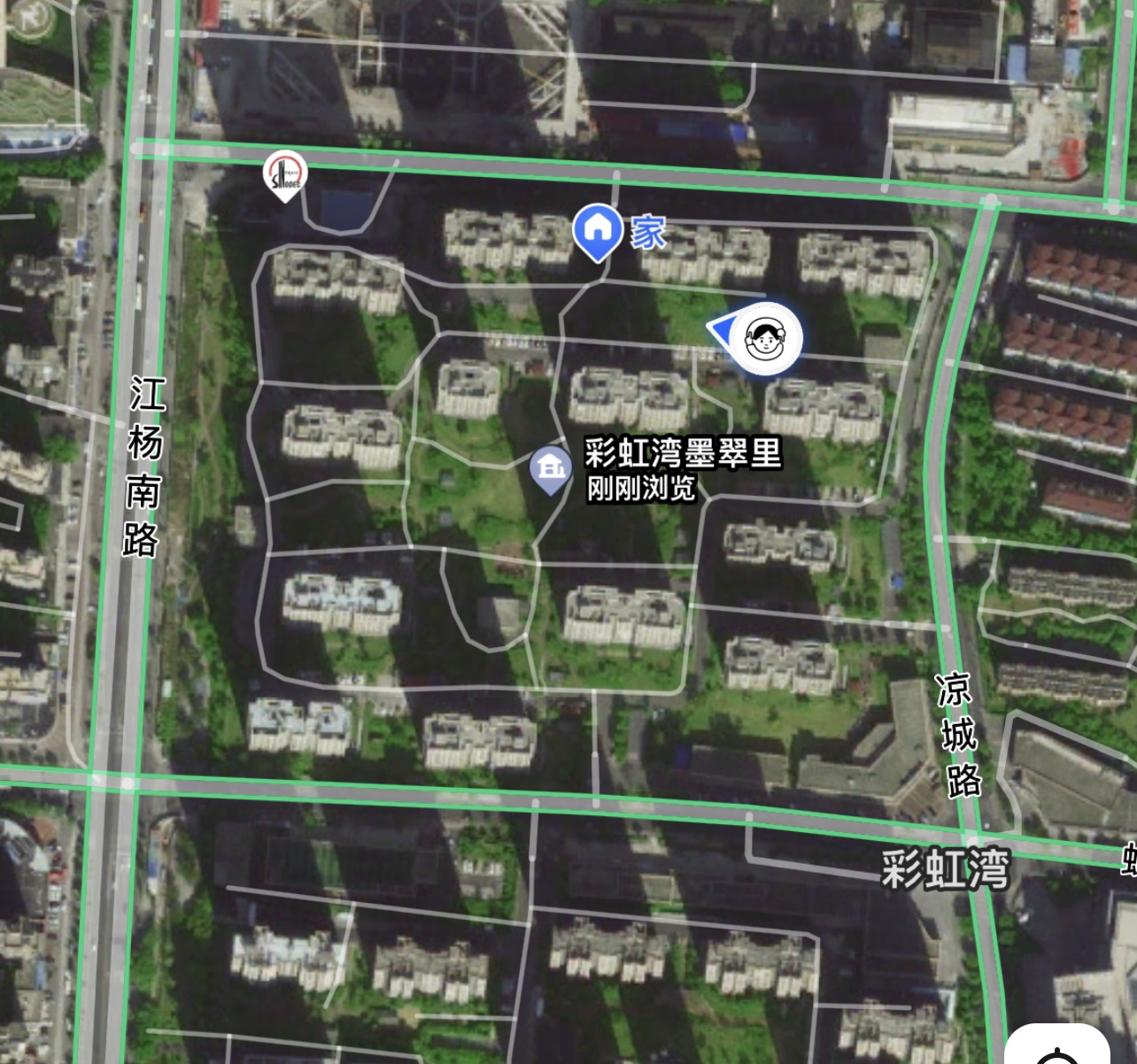
Task: Tap the 家 home marker
Action: [598, 230]
